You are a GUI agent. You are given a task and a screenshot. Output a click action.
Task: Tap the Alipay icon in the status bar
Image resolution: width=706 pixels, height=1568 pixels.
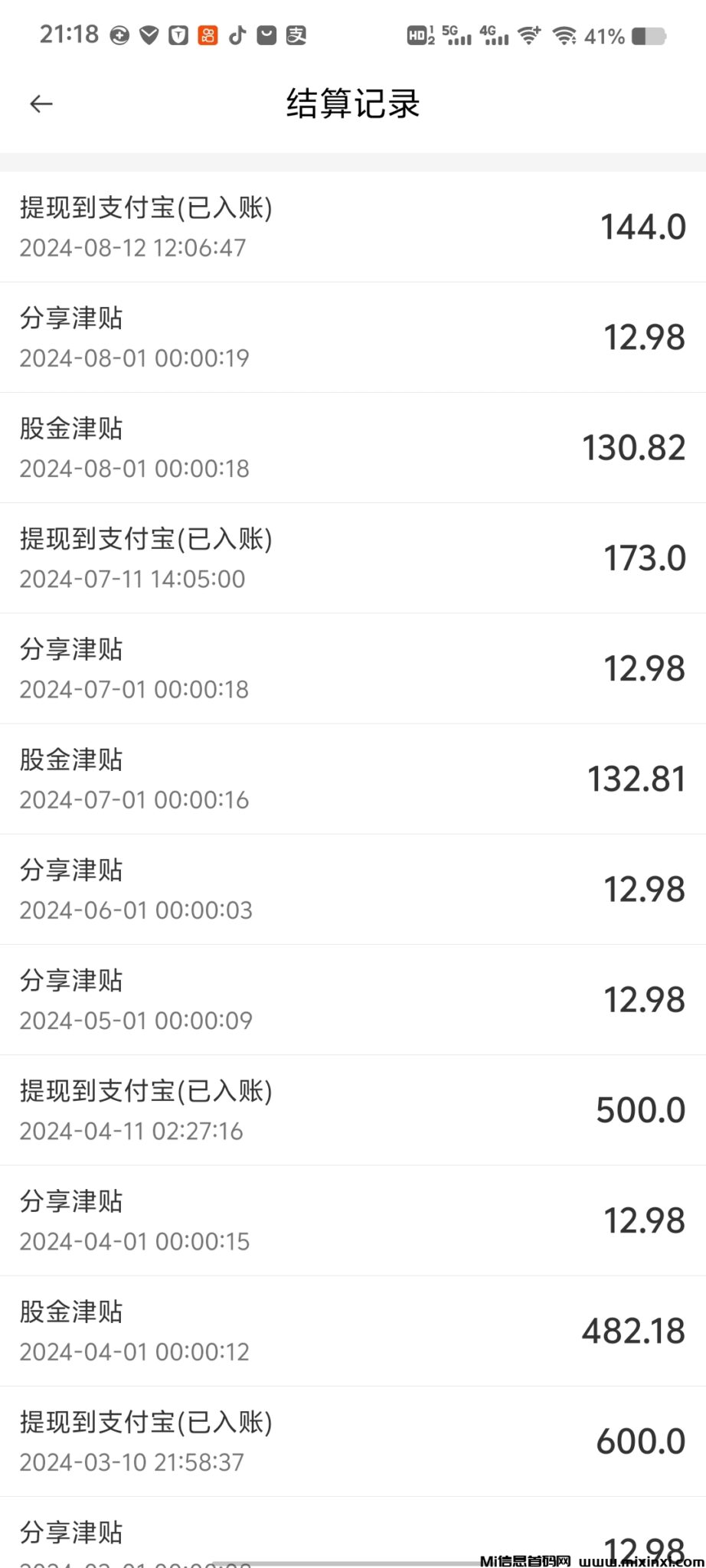click(x=298, y=34)
